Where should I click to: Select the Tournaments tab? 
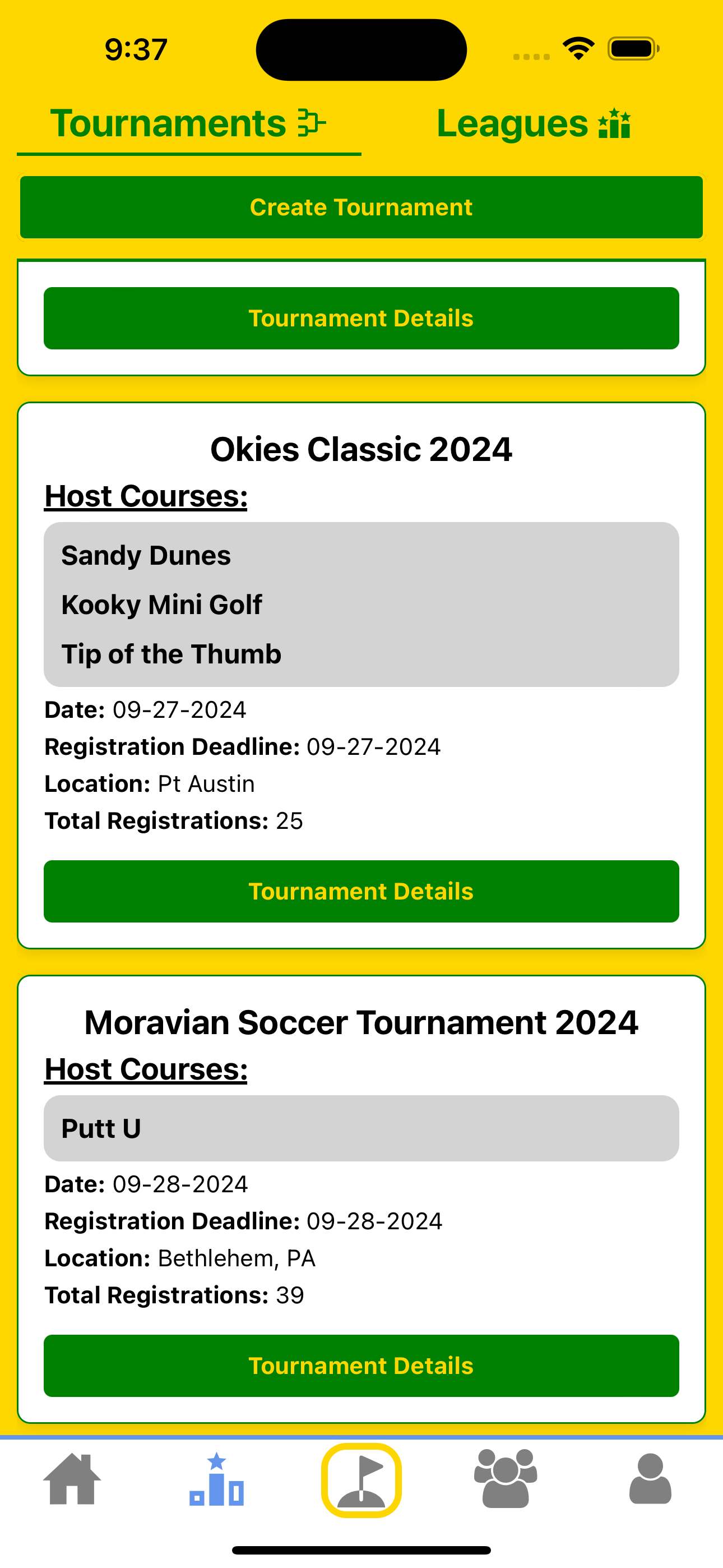(189, 124)
